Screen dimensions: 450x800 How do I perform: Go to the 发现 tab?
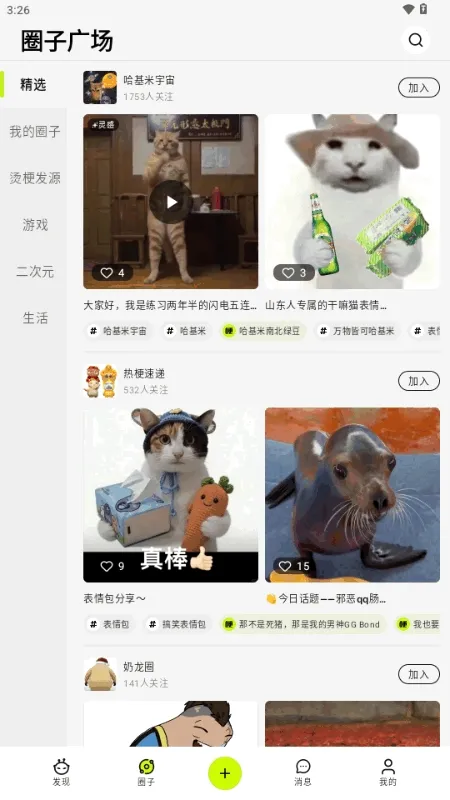pos(61,772)
